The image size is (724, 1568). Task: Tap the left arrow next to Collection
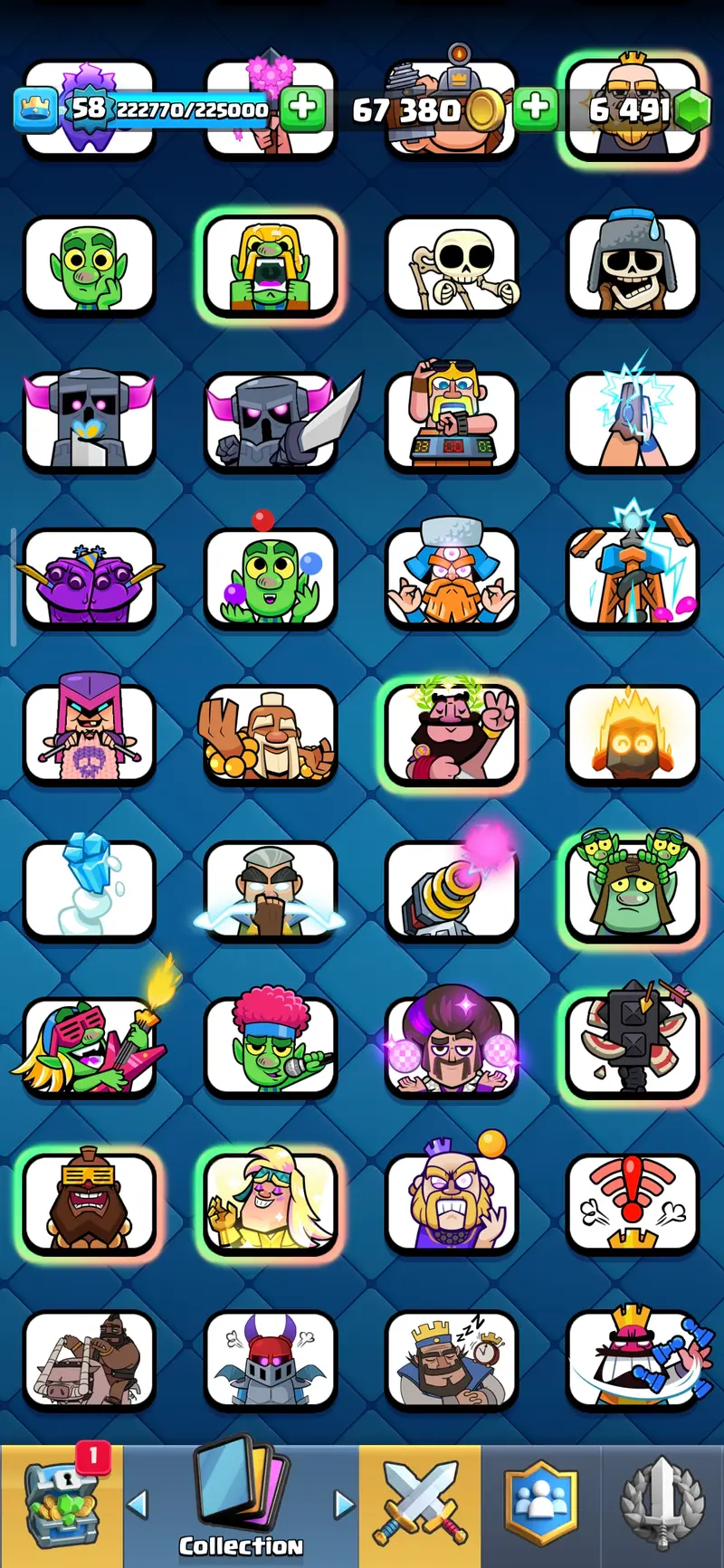(x=138, y=1504)
